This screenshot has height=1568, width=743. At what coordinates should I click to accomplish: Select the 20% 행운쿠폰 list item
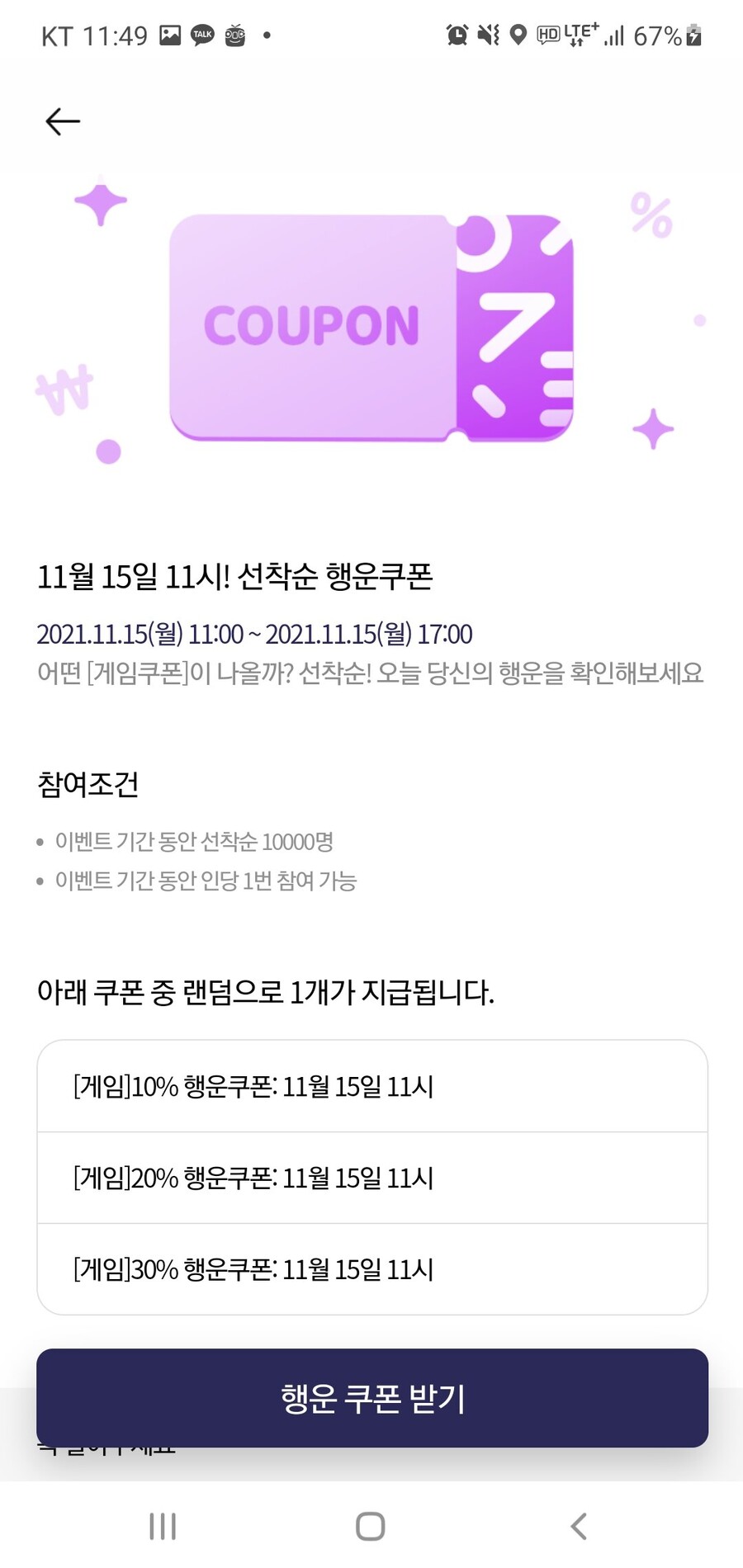click(x=371, y=1178)
